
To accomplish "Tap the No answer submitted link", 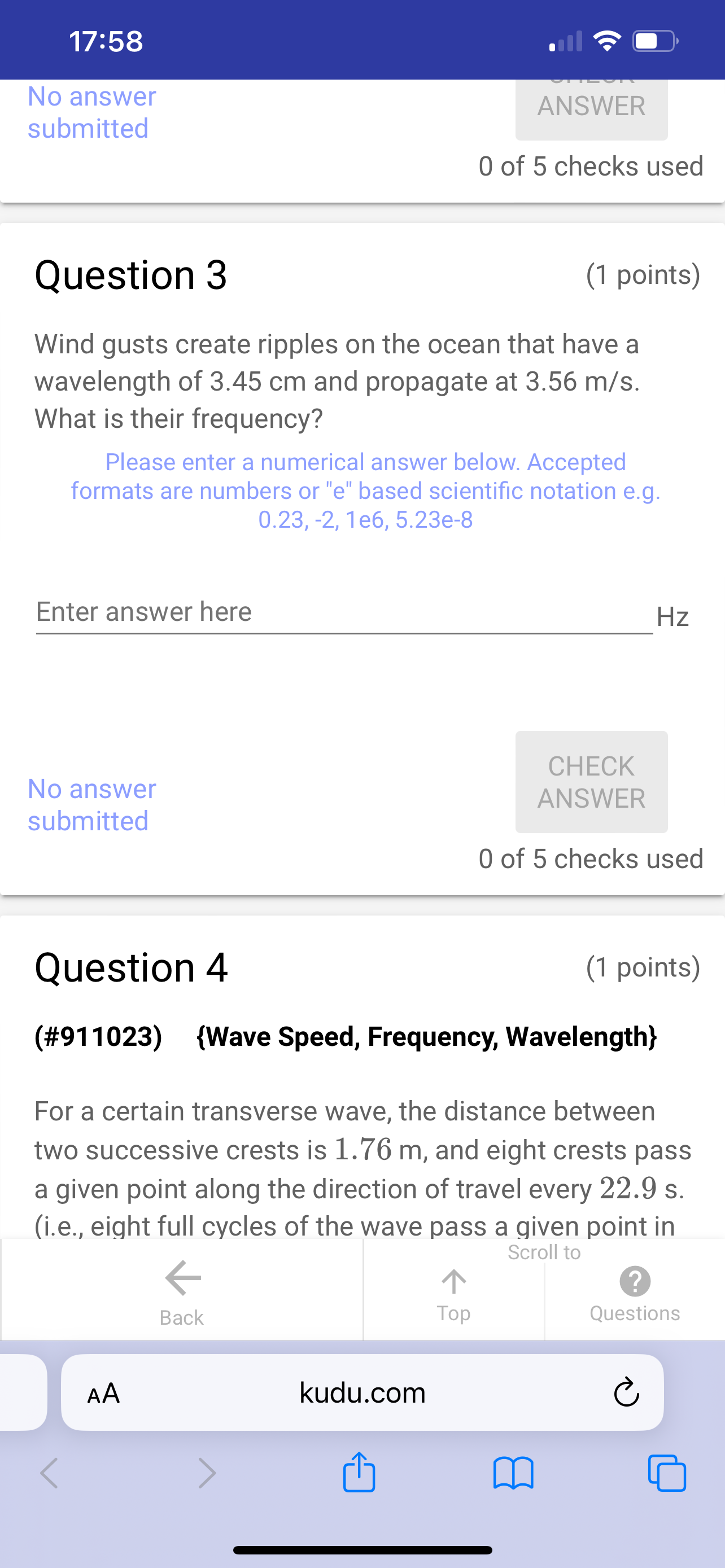I will pos(91,804).
